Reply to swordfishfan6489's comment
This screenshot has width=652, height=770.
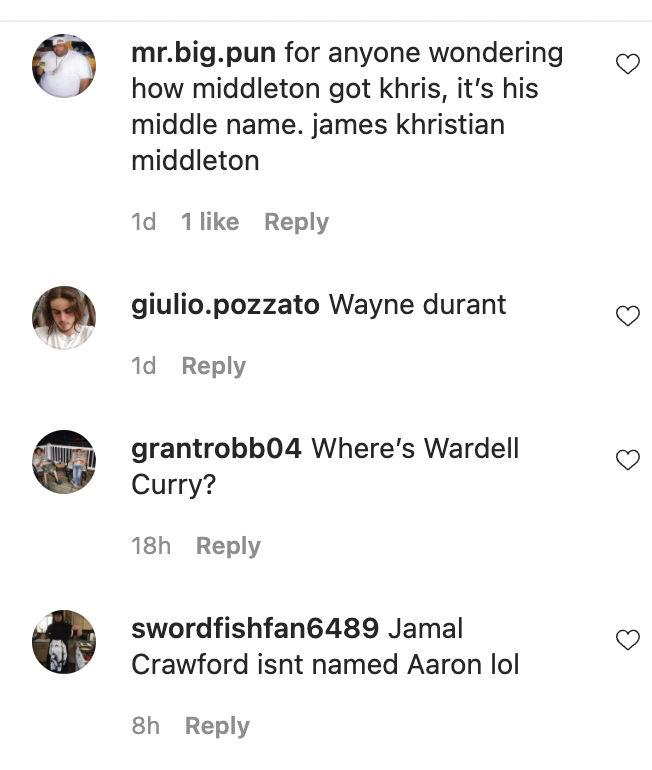pyautogui.click(x=217, y=726)
